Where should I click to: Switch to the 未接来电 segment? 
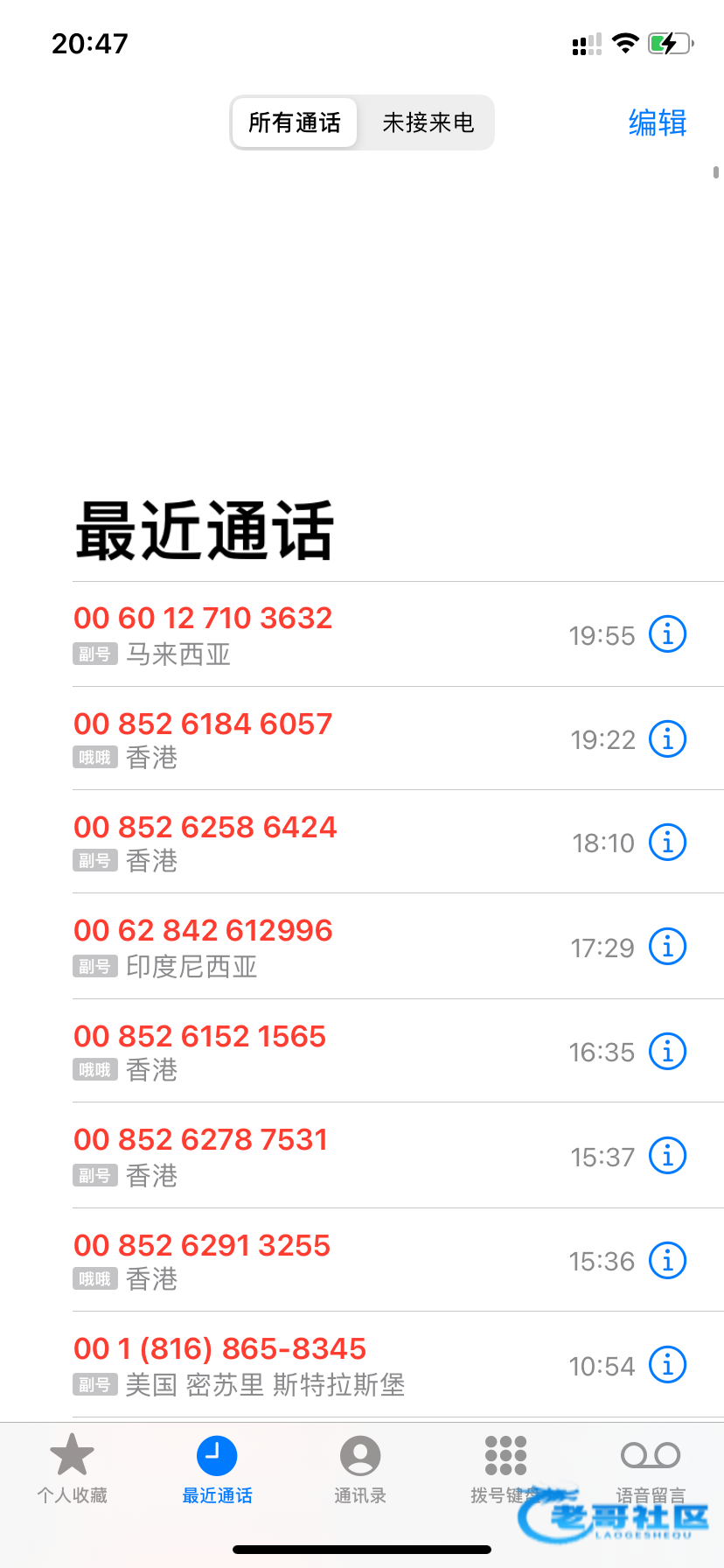click(428, 122)
